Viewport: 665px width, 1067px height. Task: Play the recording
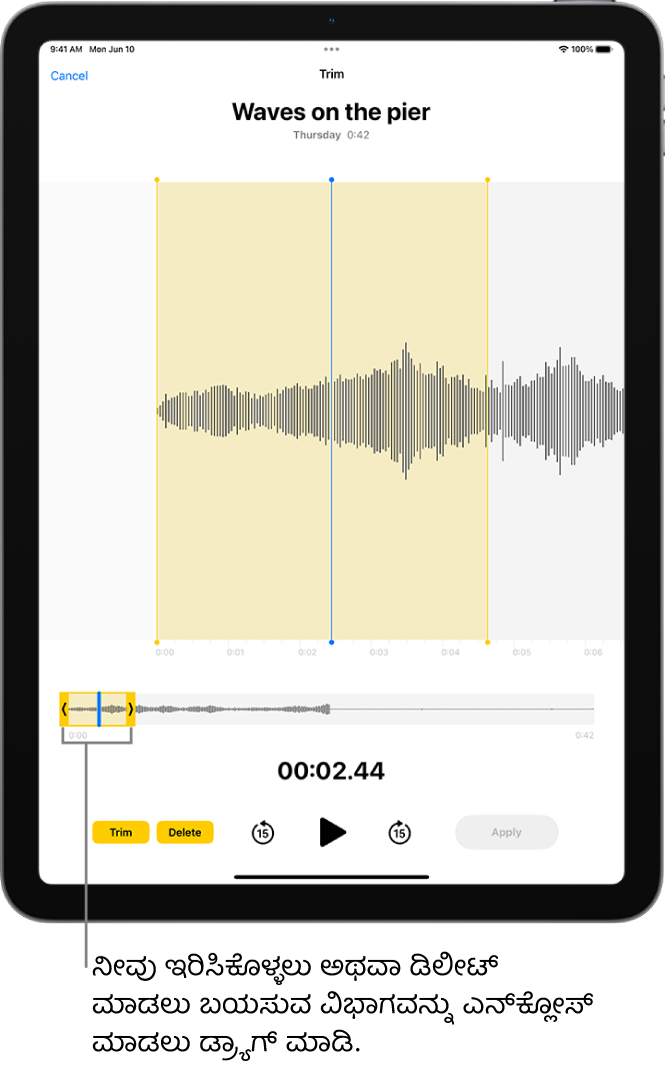tap(333, 832)
